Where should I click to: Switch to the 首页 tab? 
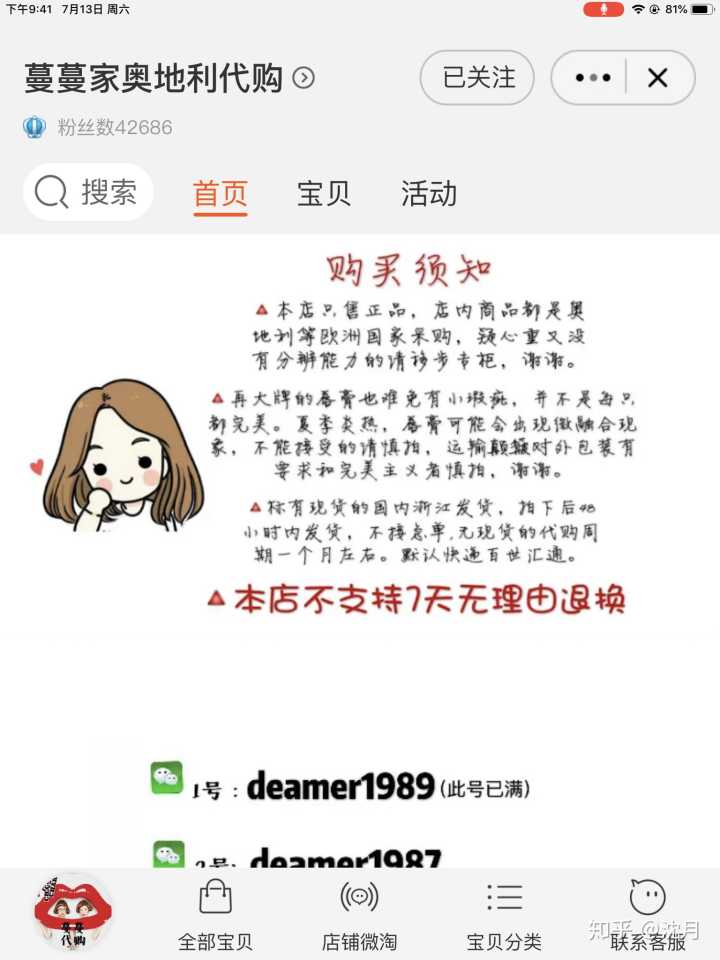coord(220,193)
